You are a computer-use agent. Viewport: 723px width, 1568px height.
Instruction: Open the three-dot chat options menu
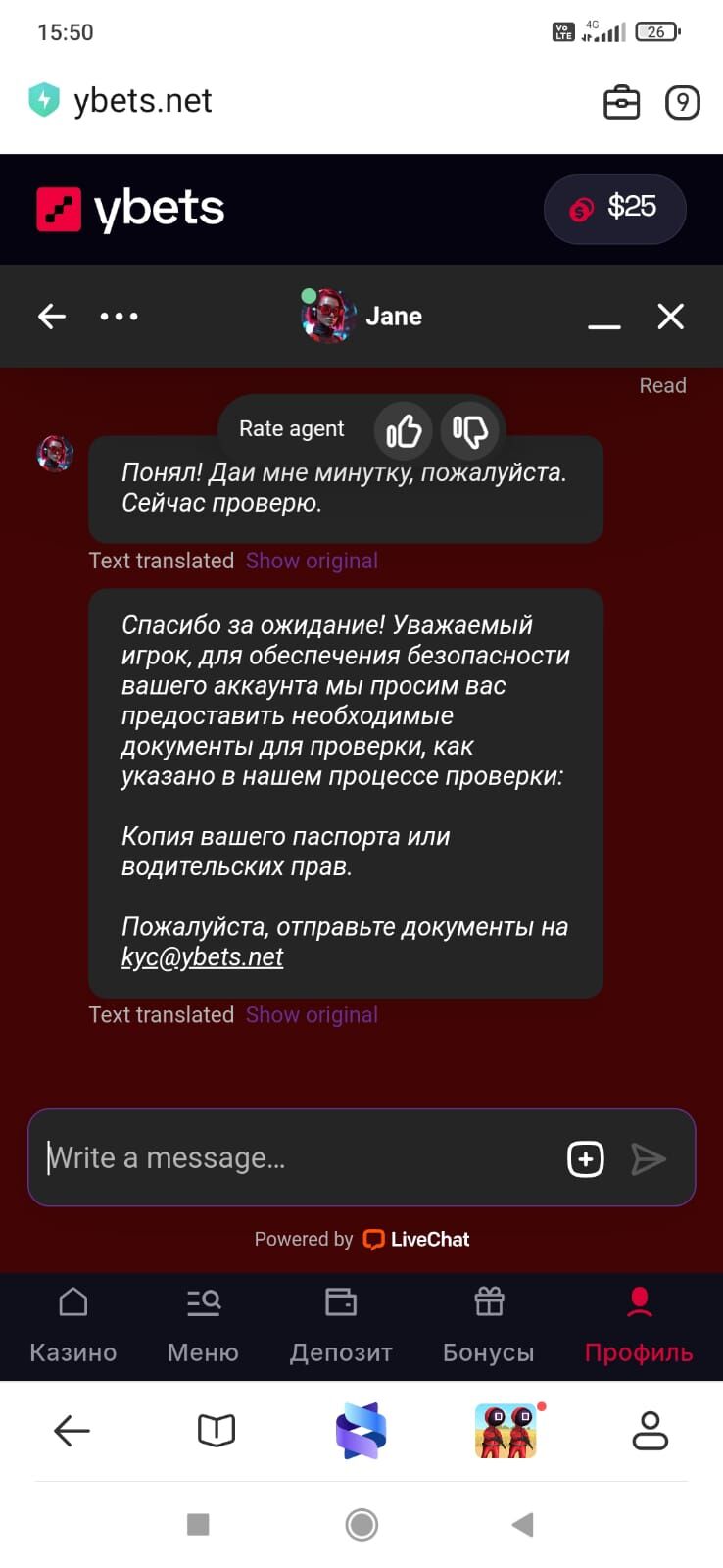tap(120, 316)
